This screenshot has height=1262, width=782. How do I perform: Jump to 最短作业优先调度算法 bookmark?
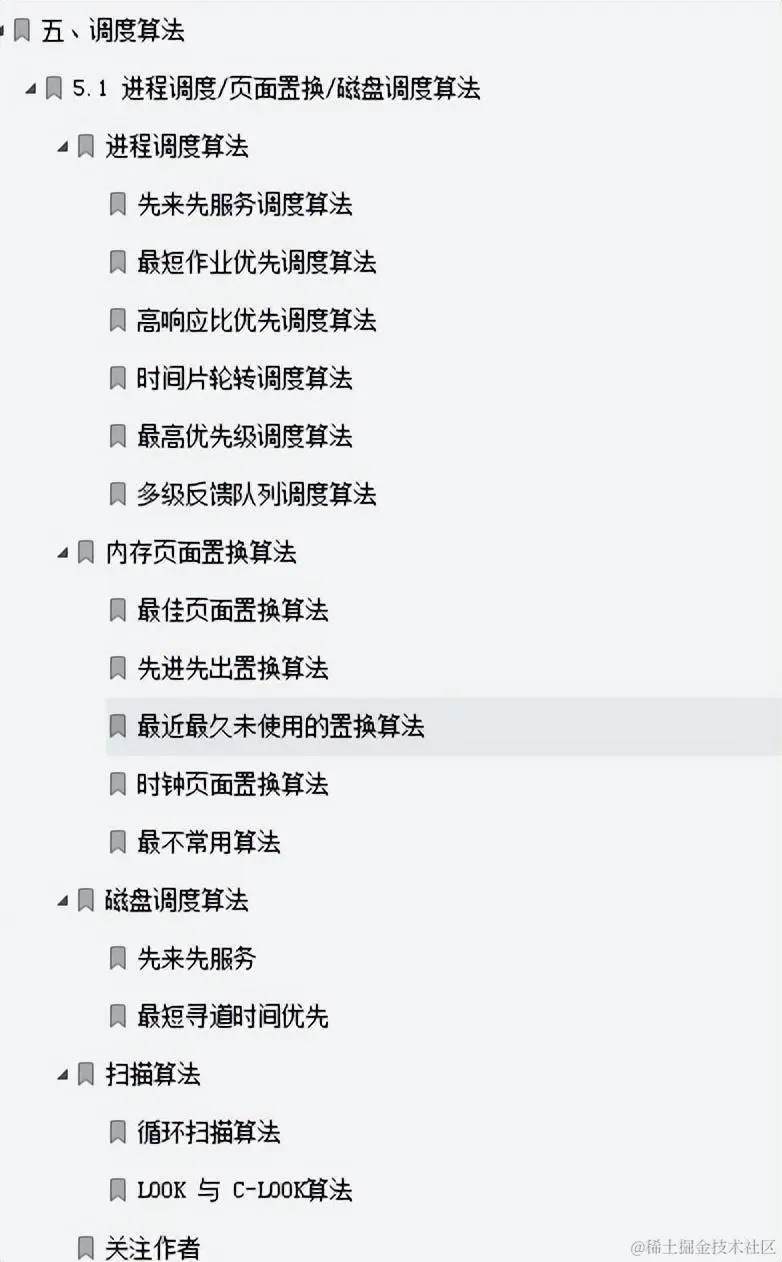(256, 263)
